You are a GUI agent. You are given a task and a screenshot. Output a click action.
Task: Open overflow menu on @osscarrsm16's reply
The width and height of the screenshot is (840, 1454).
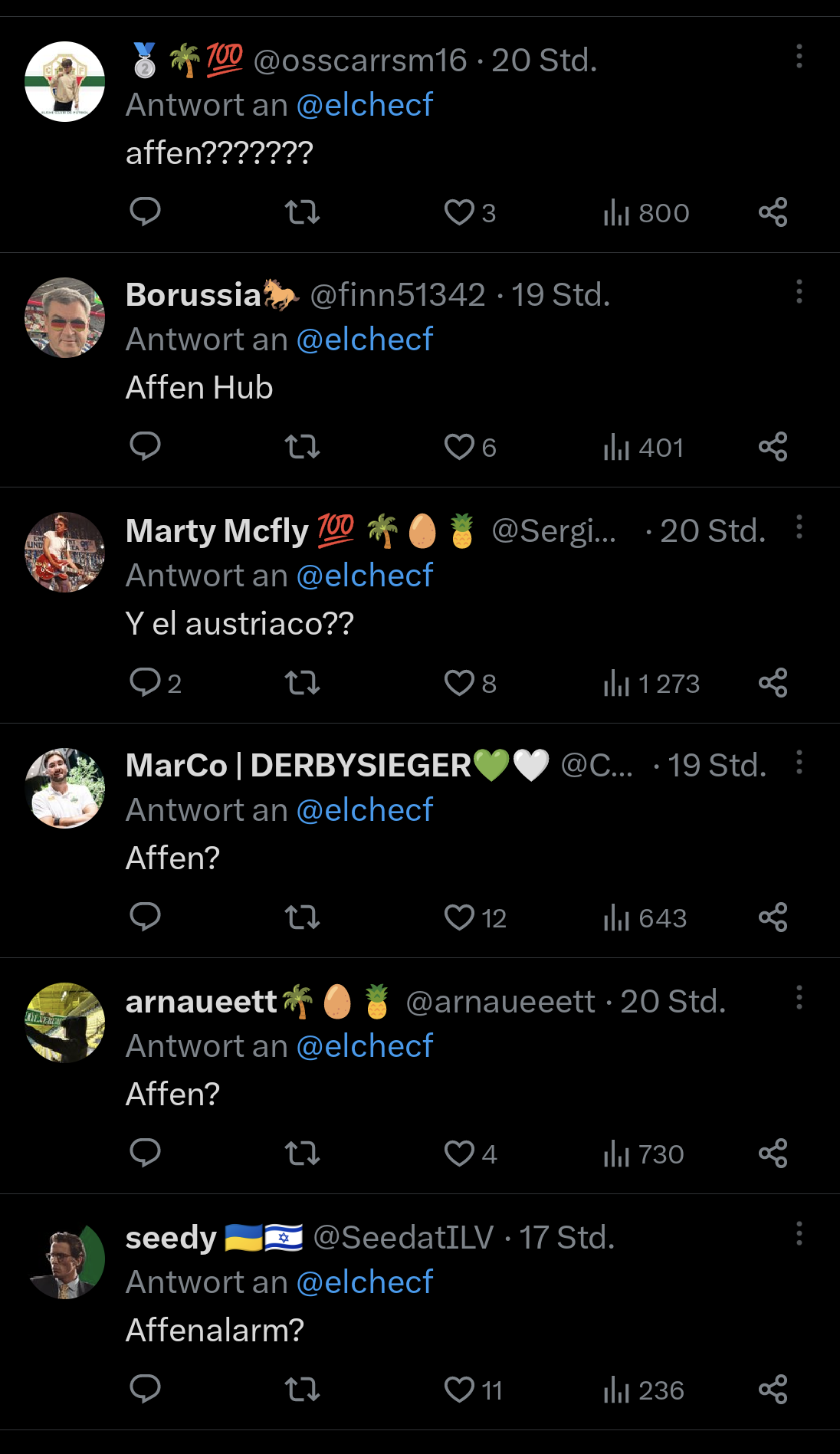coord(799,56)
